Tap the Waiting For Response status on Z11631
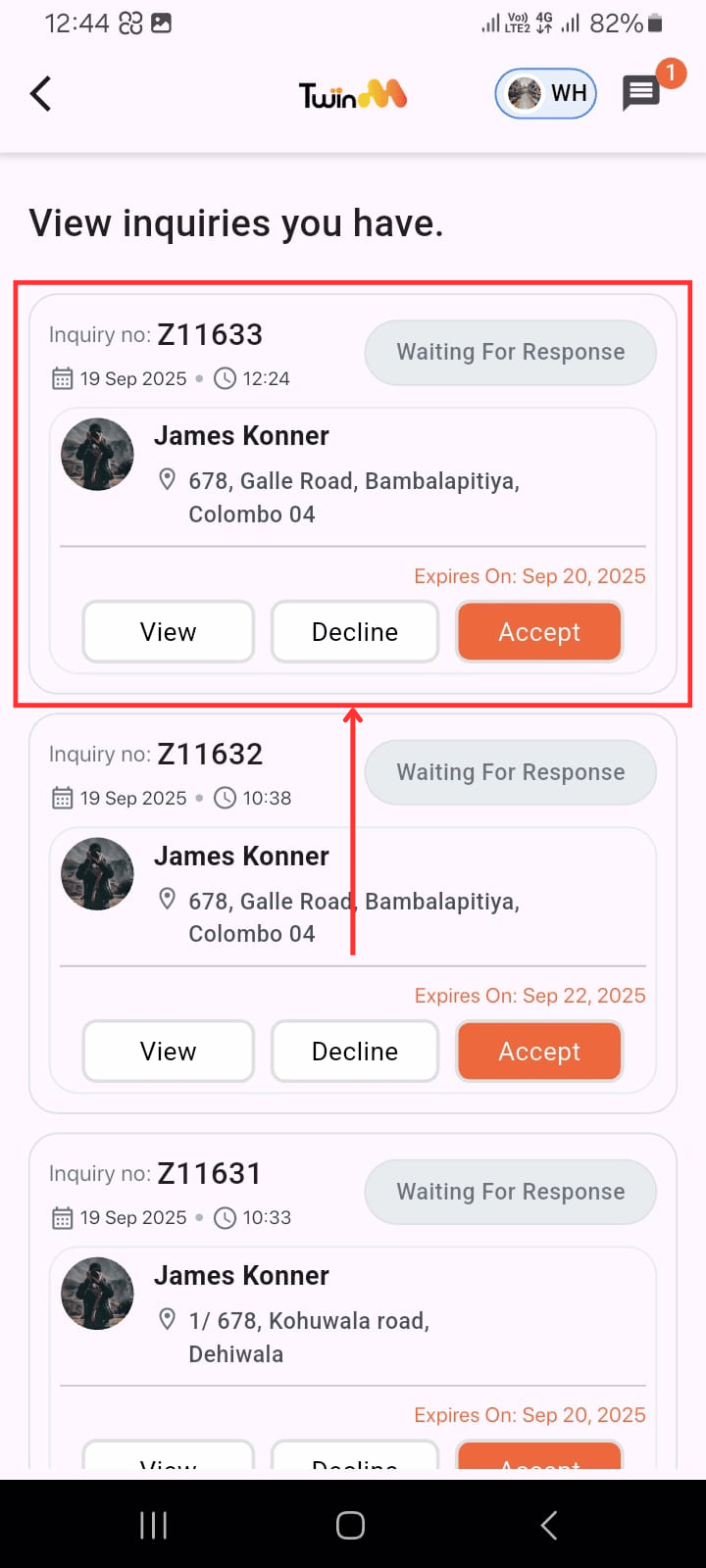 510,1192
